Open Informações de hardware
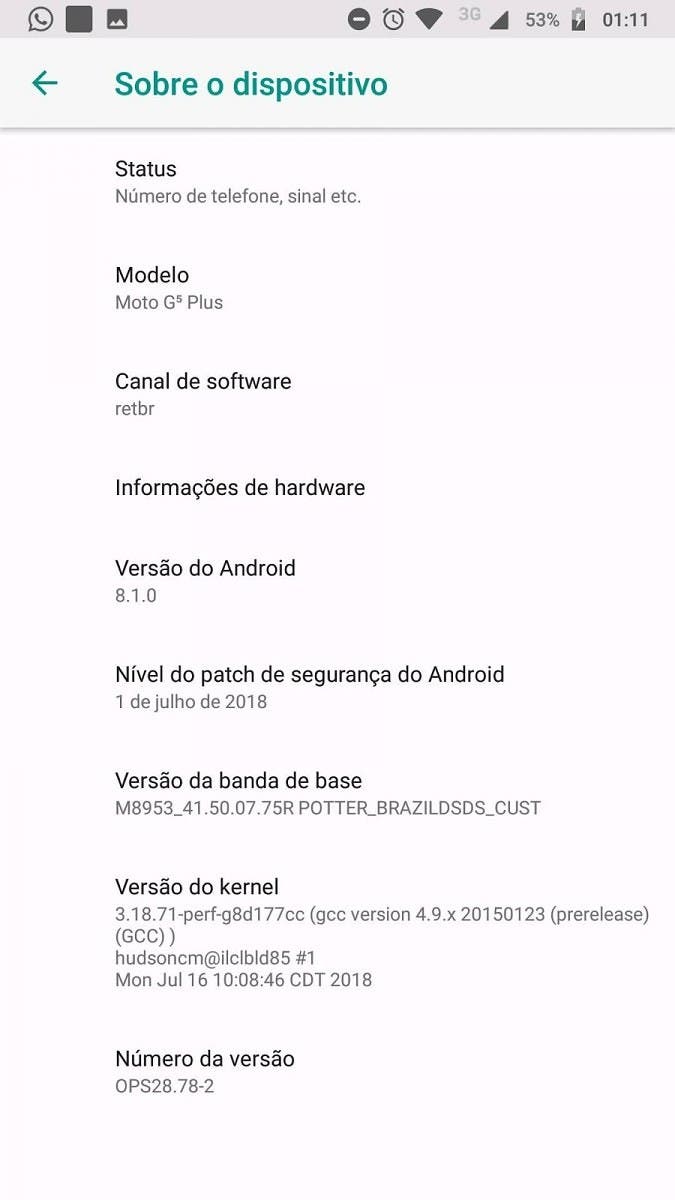 [337, 488]
